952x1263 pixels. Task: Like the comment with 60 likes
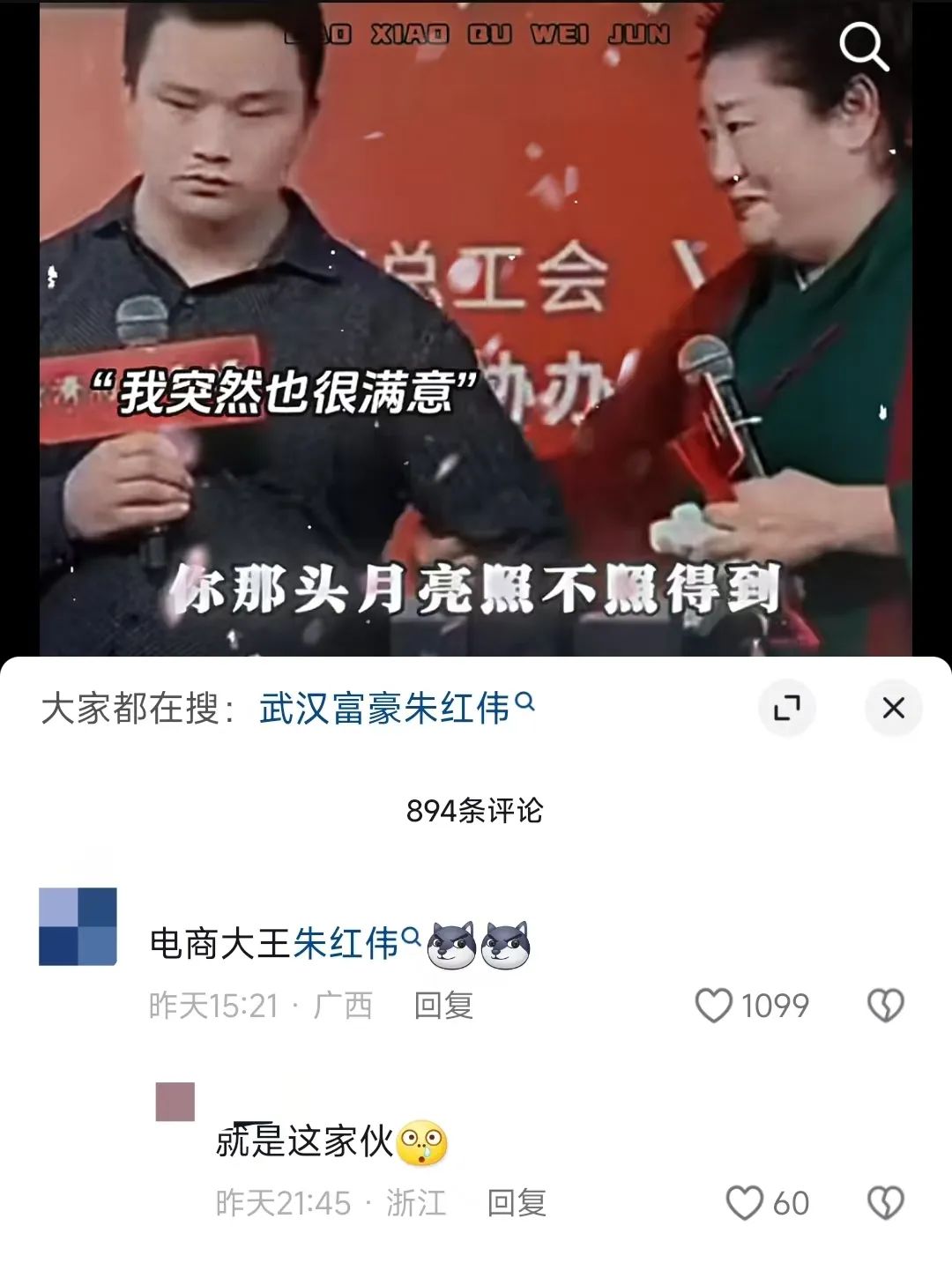click(745, 1203)
